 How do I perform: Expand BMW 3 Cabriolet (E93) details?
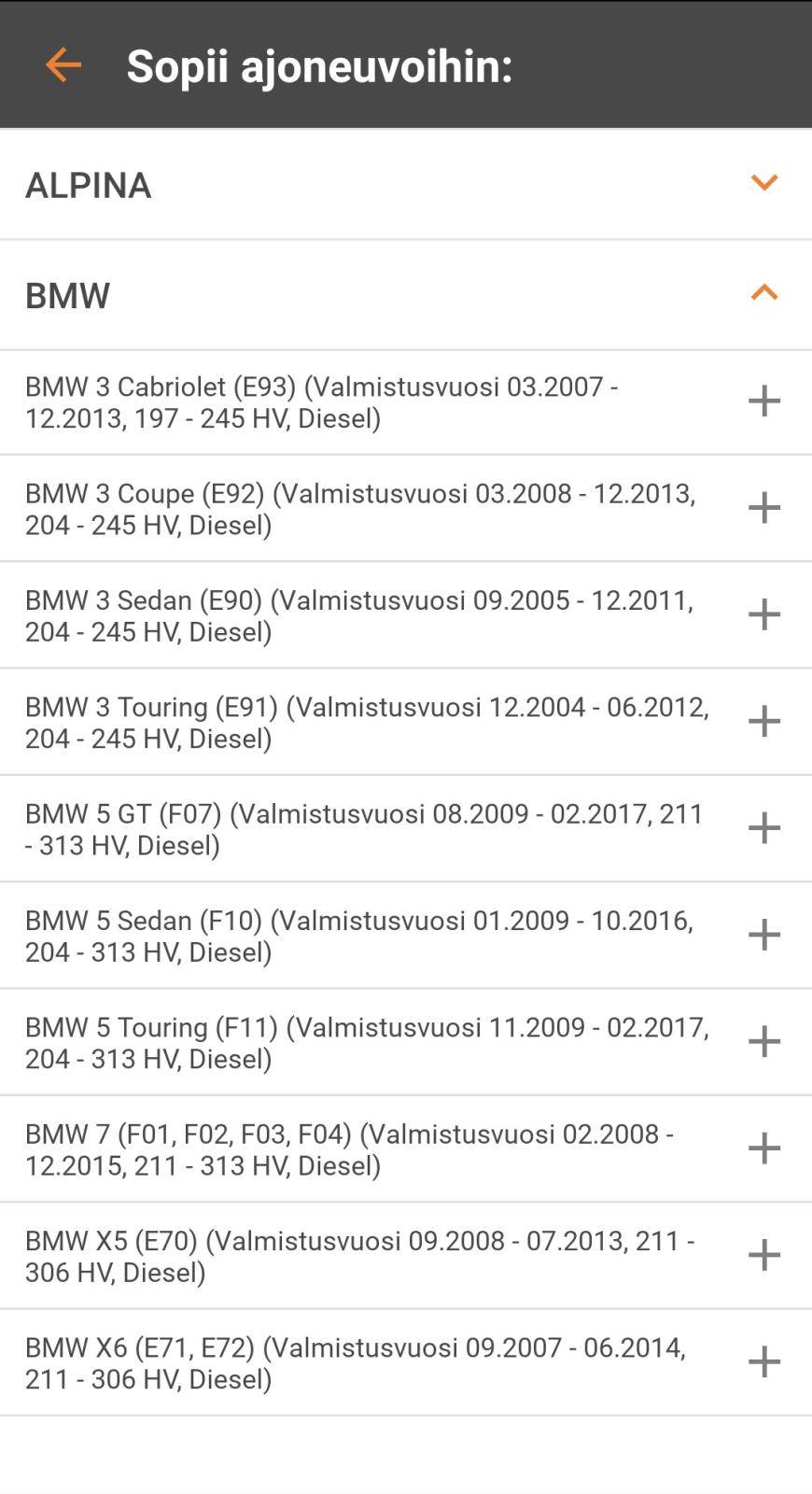click(763, 402)
